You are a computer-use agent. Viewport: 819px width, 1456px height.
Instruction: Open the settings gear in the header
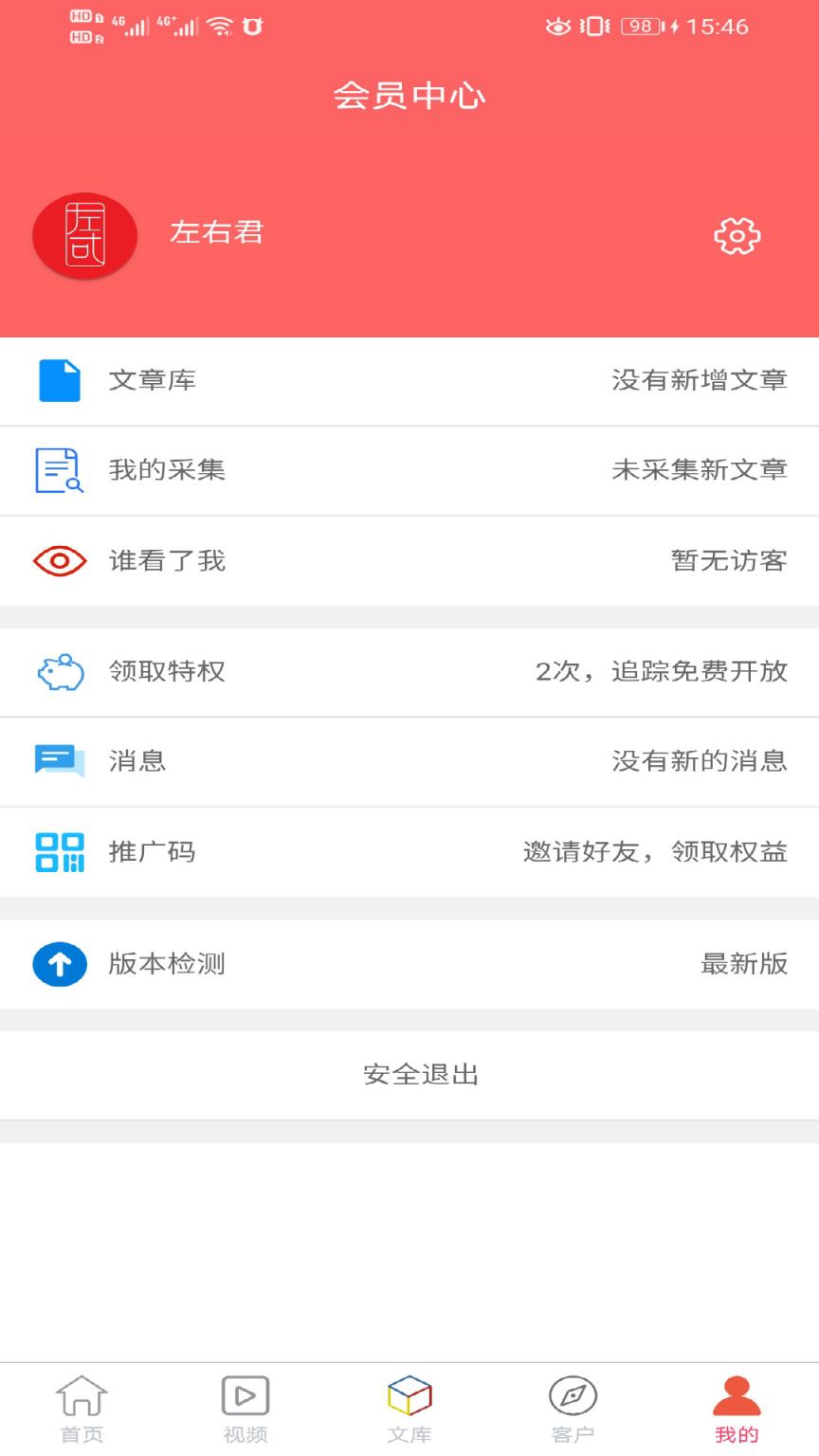click(737, 235)
